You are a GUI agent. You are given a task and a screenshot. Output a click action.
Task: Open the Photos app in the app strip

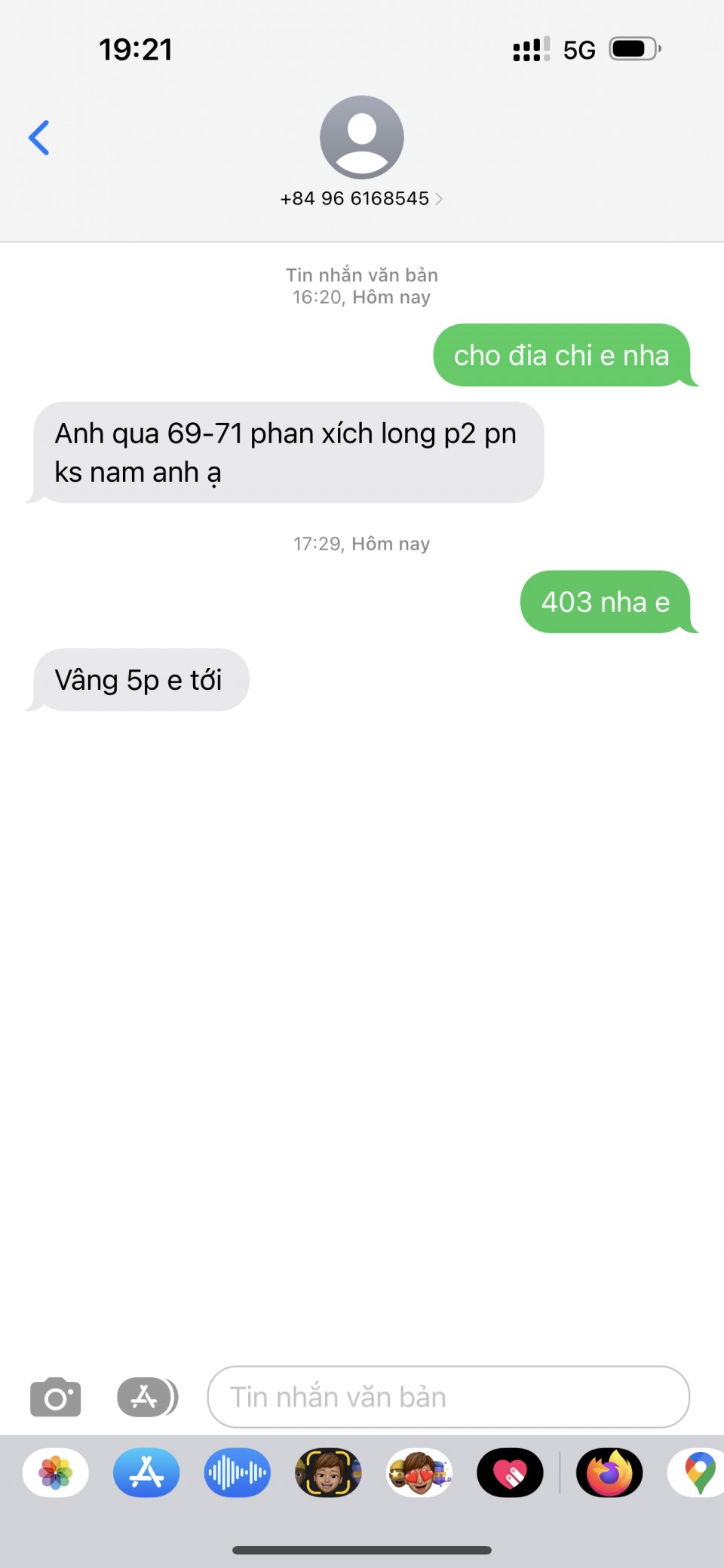(x=56, y=1472)
